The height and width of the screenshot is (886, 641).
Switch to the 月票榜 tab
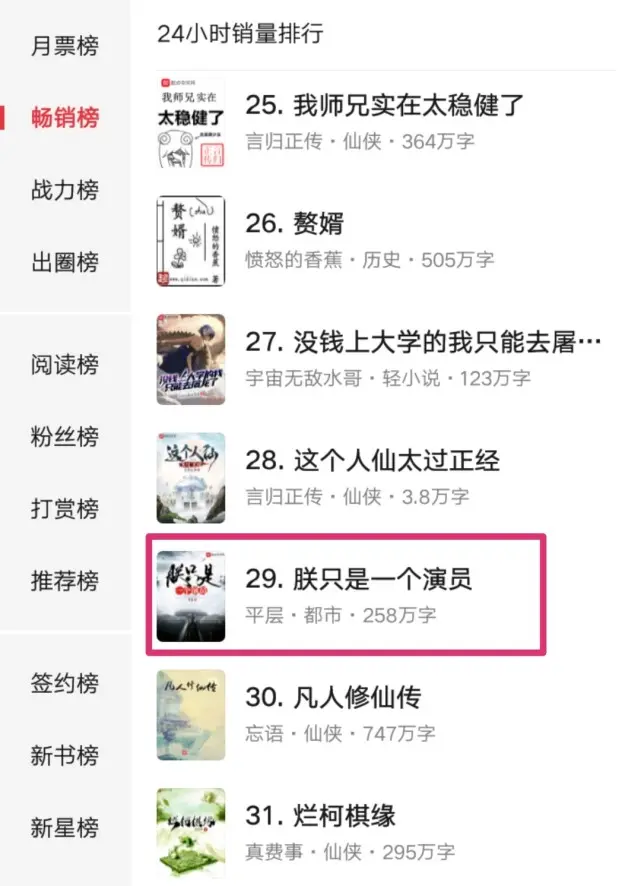coord(65,46)
